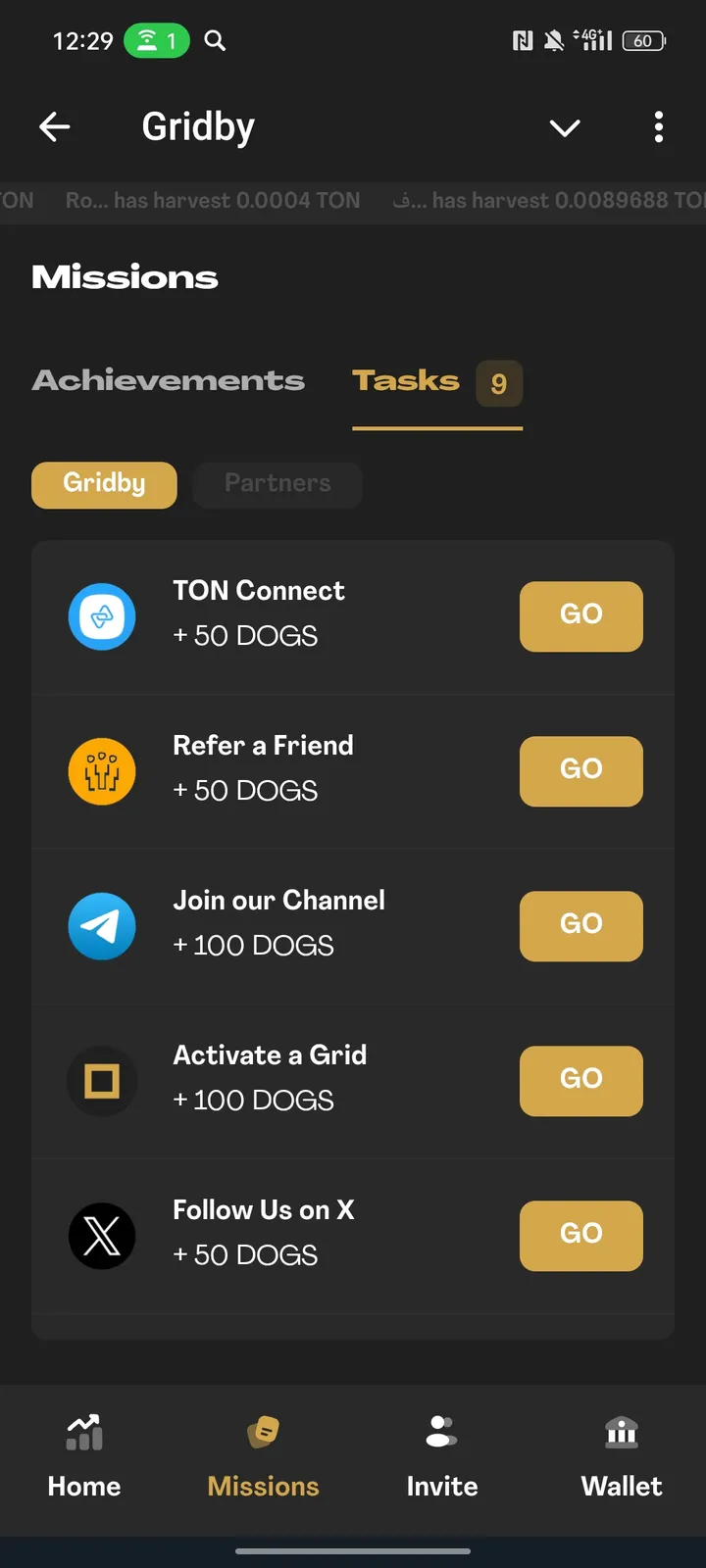The width and height of the screenshot is (706, 1568).
Task: Select the X icon for Follow Us on X
Action: coord(102,1236)
